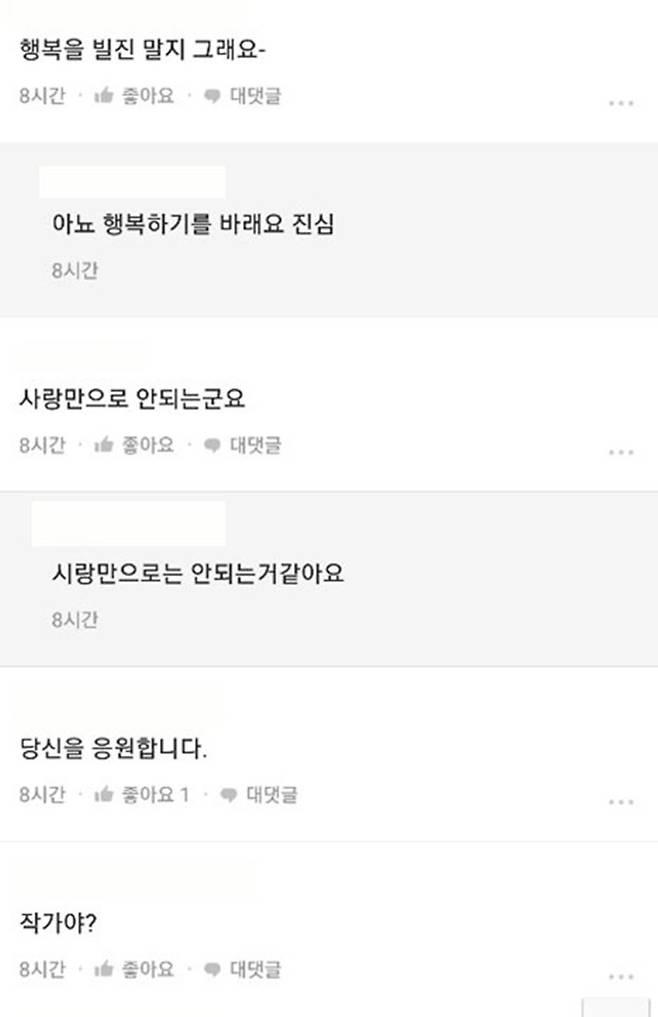Show more options for "당신을 응원합니다."
The image size is (658, 1017).
(x=621, y=801)
